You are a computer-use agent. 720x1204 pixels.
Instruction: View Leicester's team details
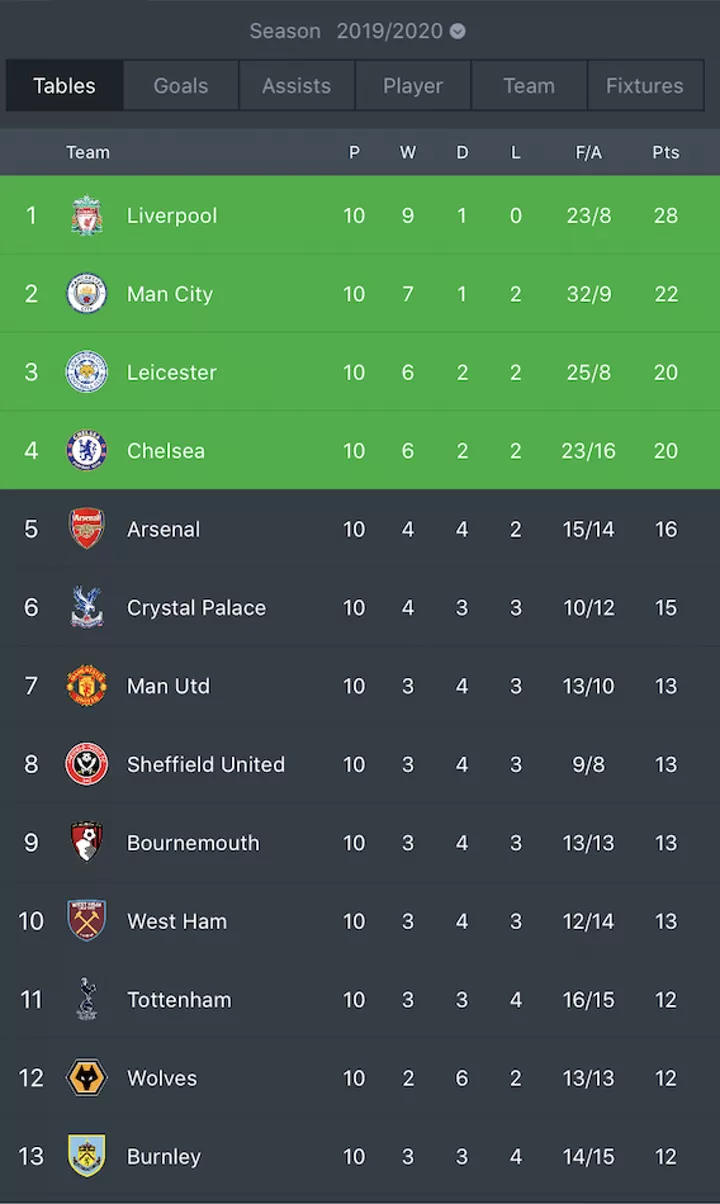[360, 372]
